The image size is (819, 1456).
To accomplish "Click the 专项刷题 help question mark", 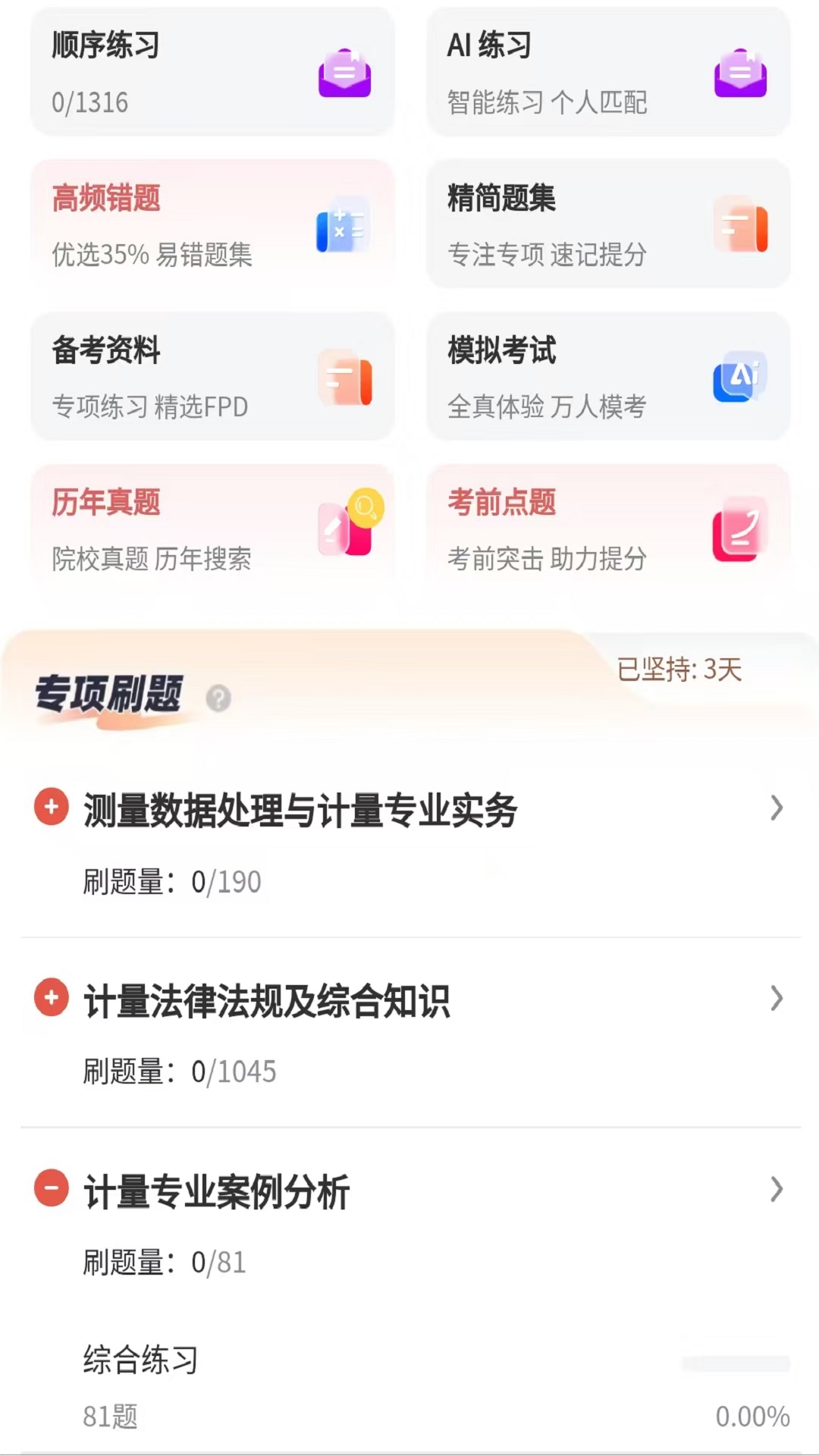I will (218, 699).
